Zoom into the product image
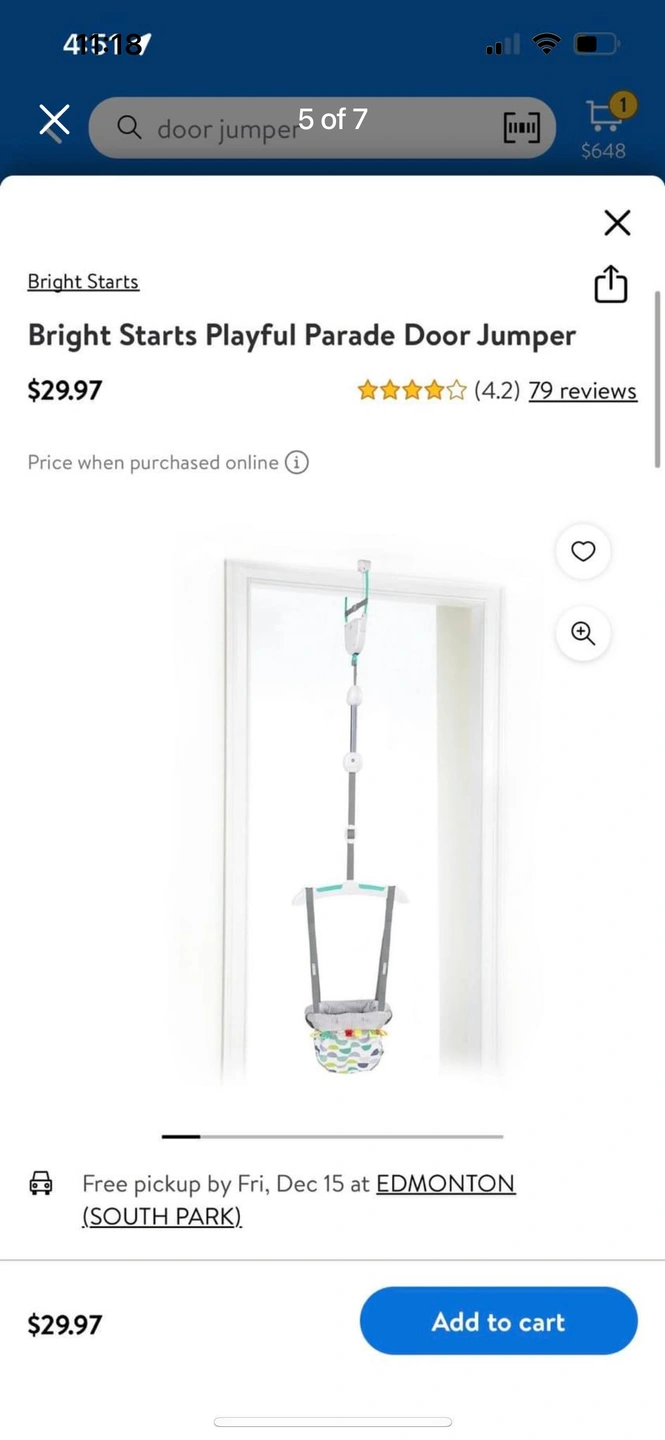The width and height of the screenshot is (665, 1440). (583, 633)
